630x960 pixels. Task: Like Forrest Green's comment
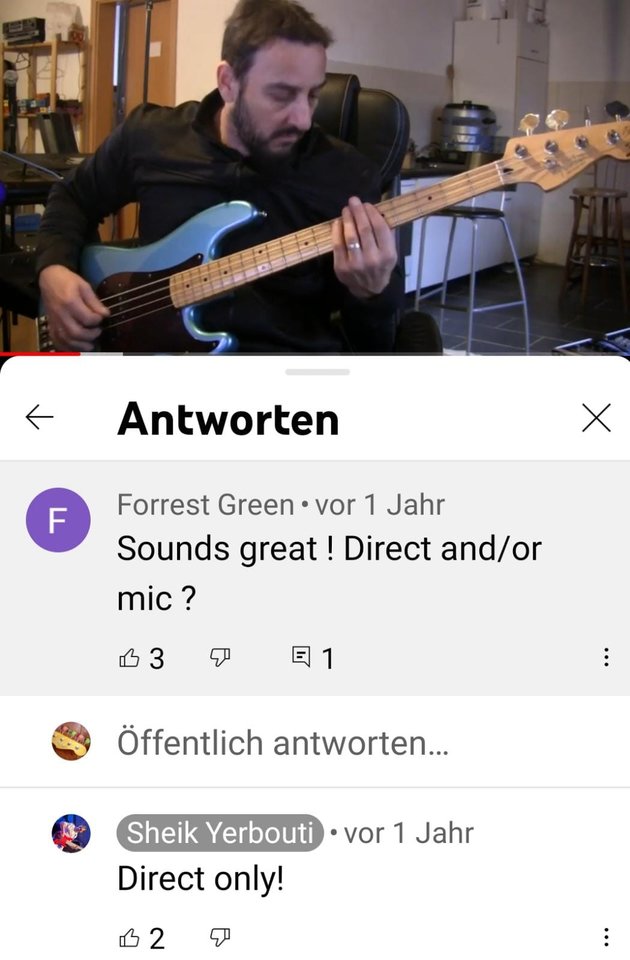pos(130,657)
